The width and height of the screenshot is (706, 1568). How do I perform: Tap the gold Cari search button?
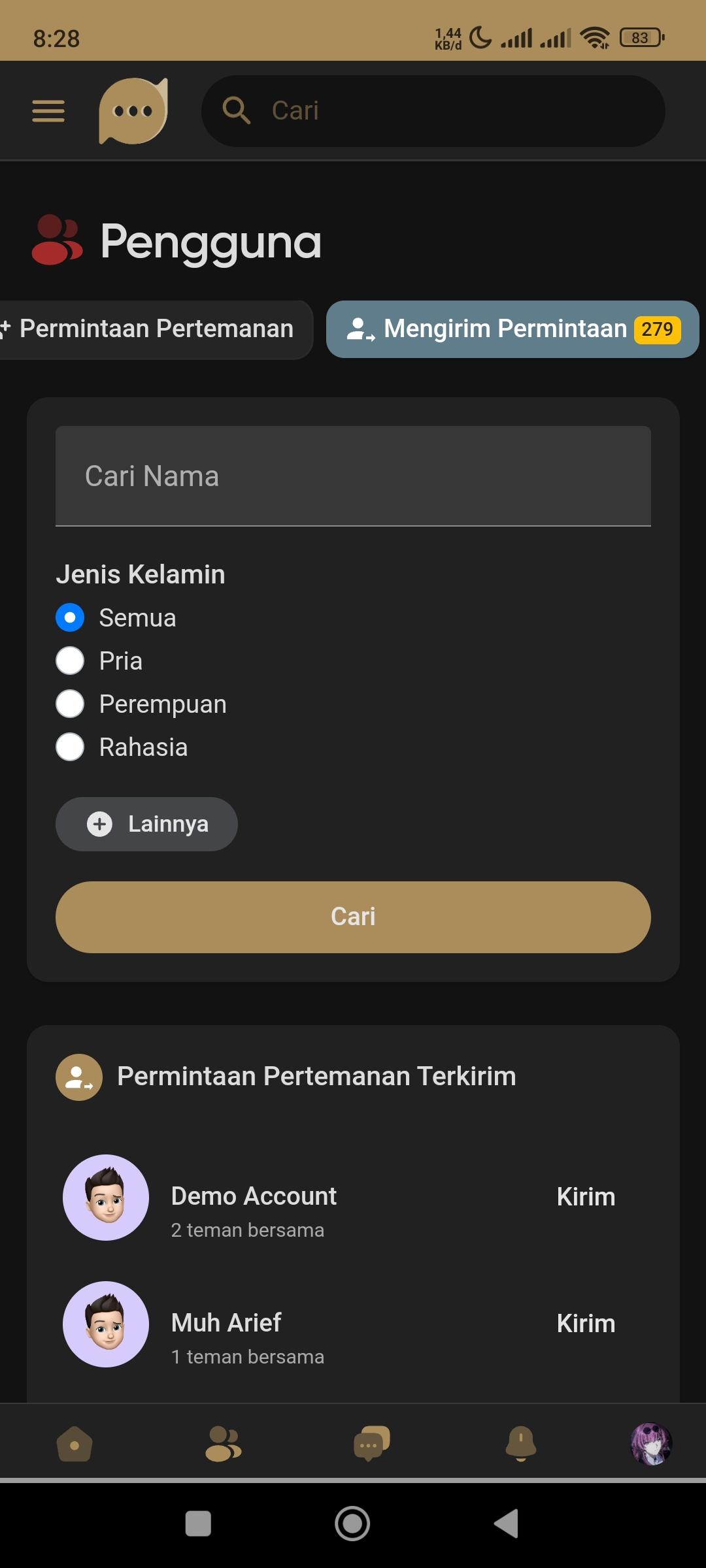[353, 917]
